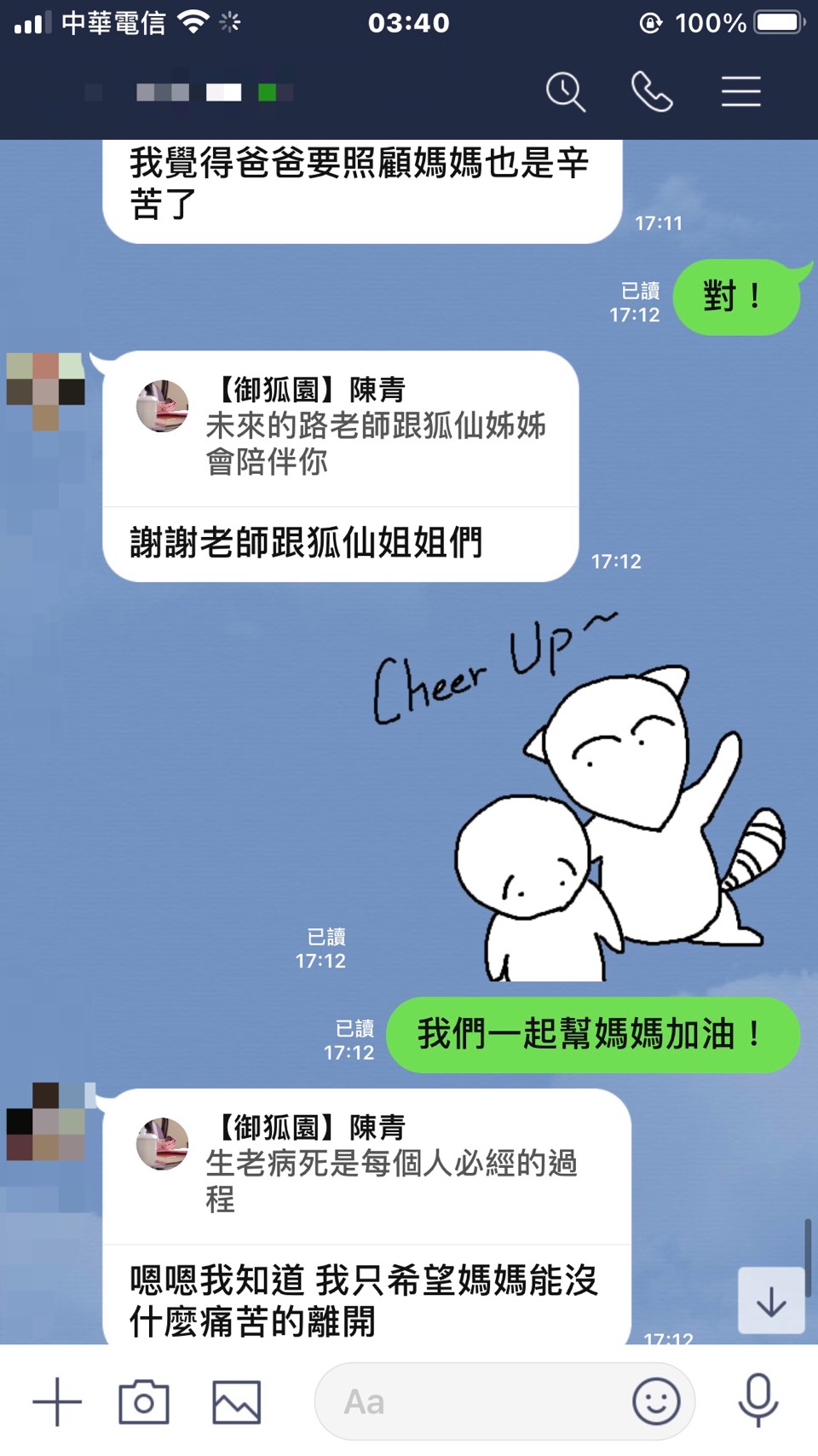Open the plus attachment menu
818x1456 pixels.
pyautogui.click(x=57, y=1401)
